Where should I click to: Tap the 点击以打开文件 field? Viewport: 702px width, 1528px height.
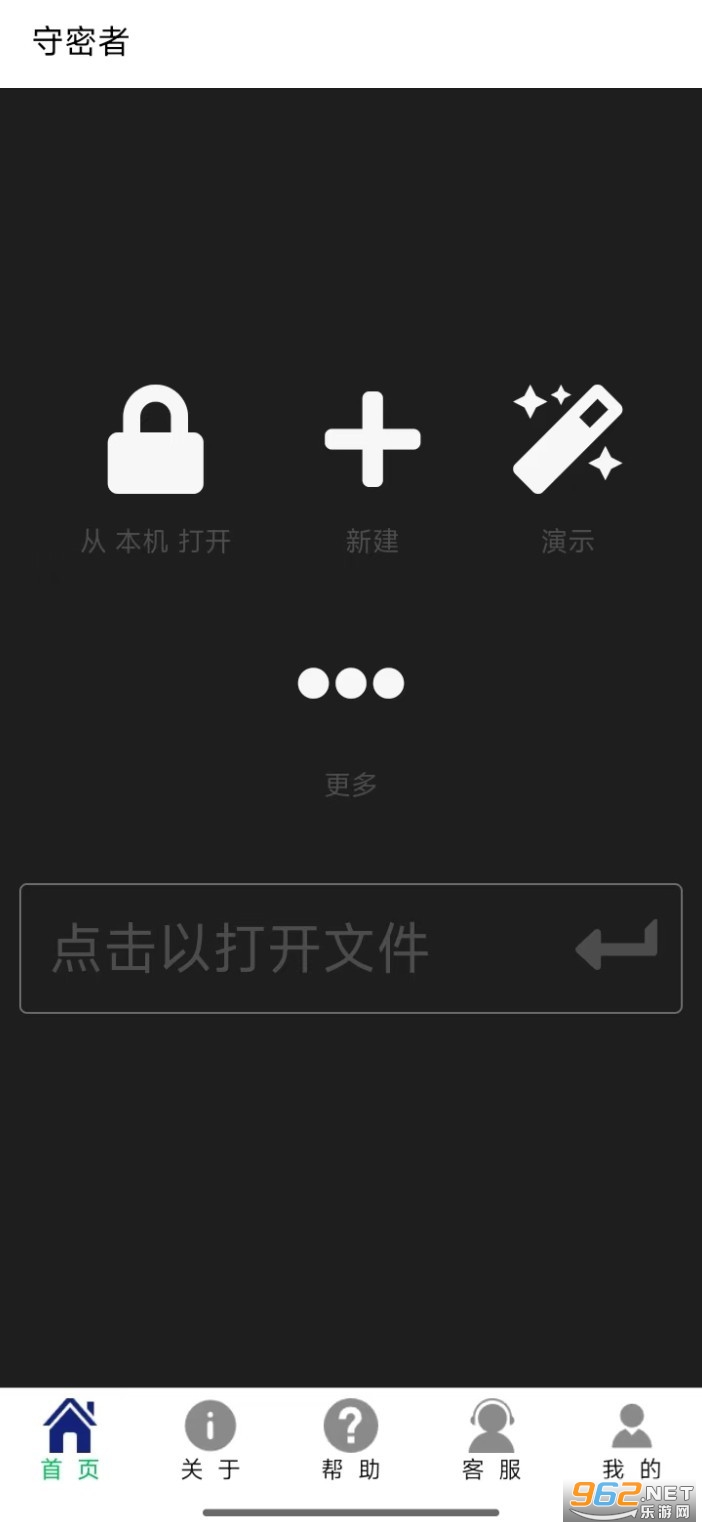pos(300,948)
